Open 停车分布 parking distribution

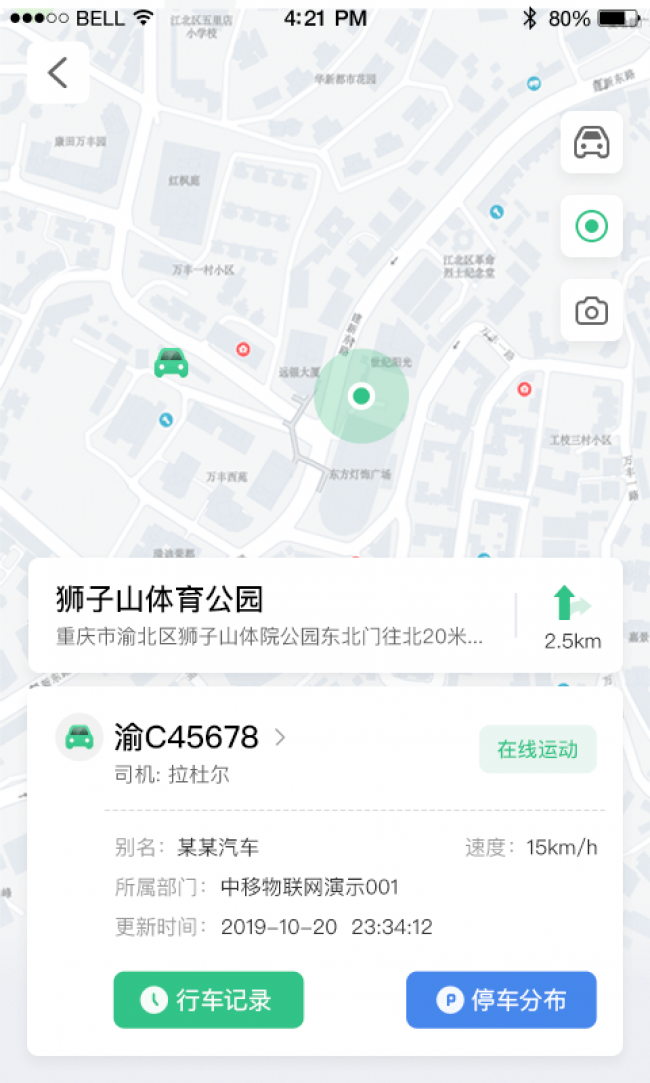[x=501, y=1000]
